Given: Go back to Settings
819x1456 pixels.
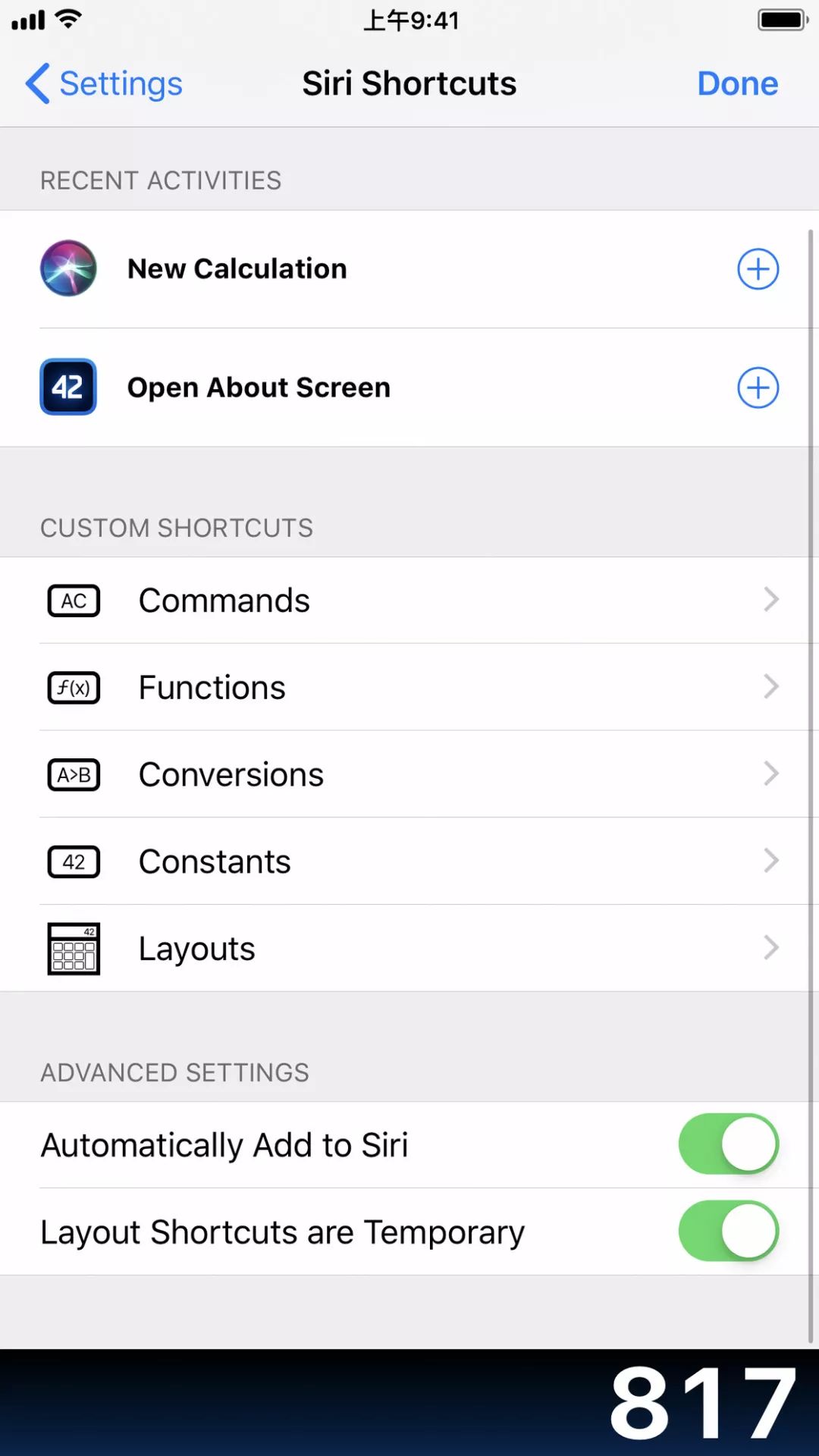Looking at the screenshot, I should [x=105, y=83].
